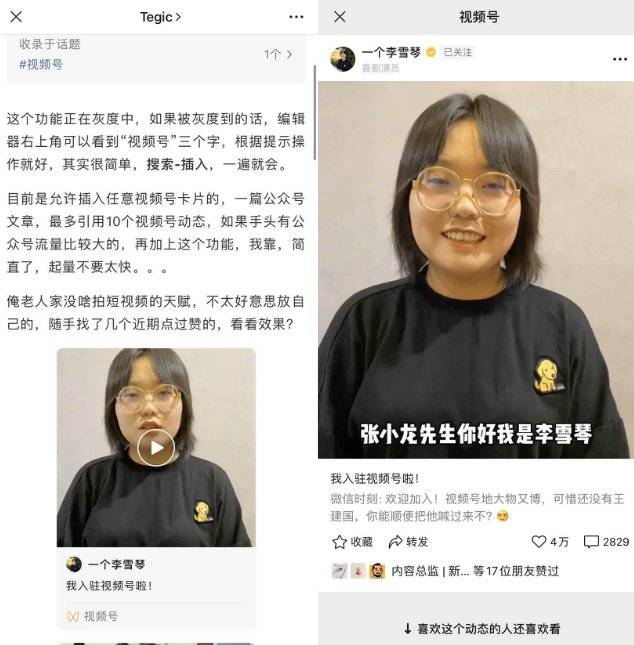The height and width of the screenshot is (645, 634).
Task: Like the video with 4万 hearts
Action: (x=550, y=541)
